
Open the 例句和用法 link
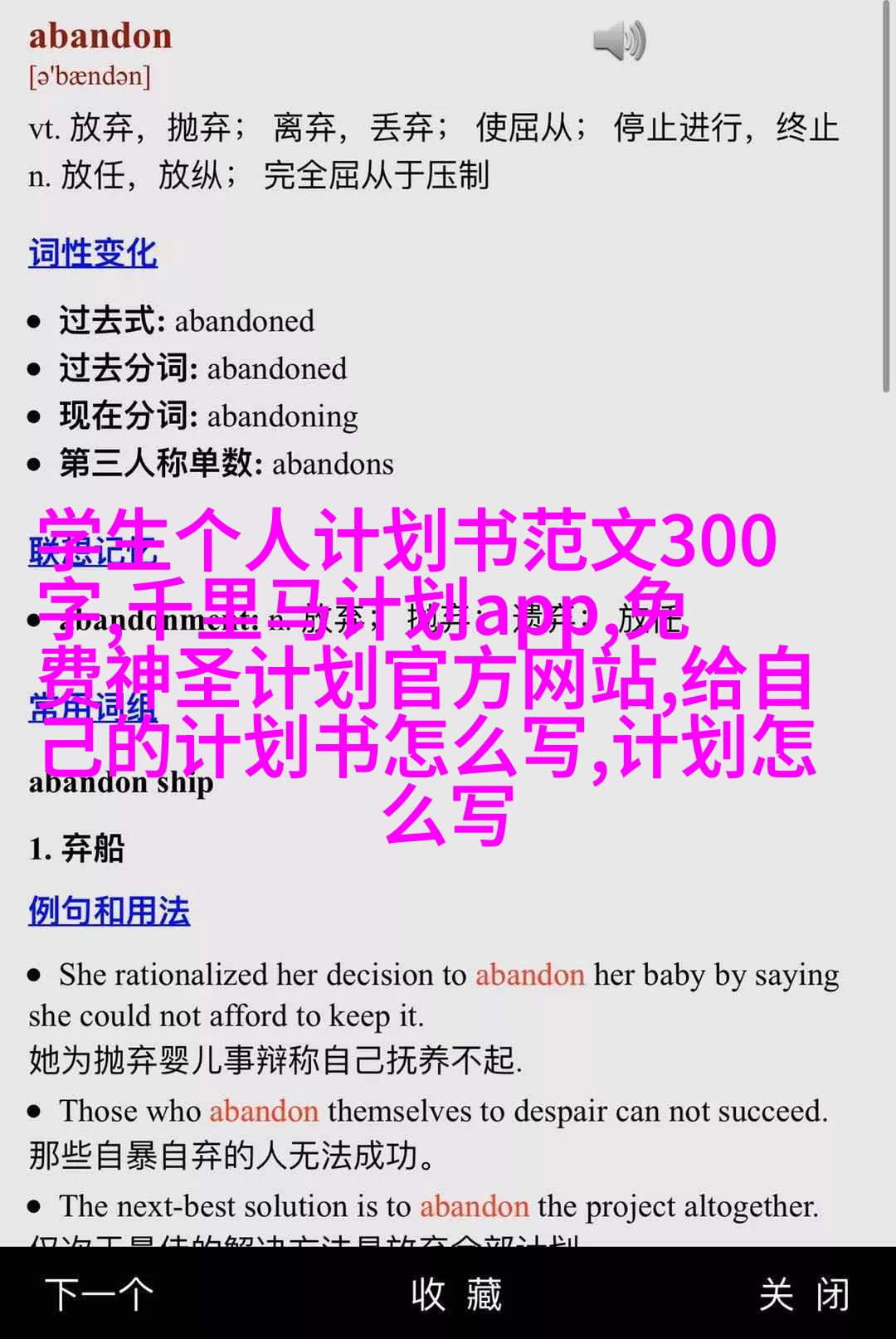tap(110, 912)
